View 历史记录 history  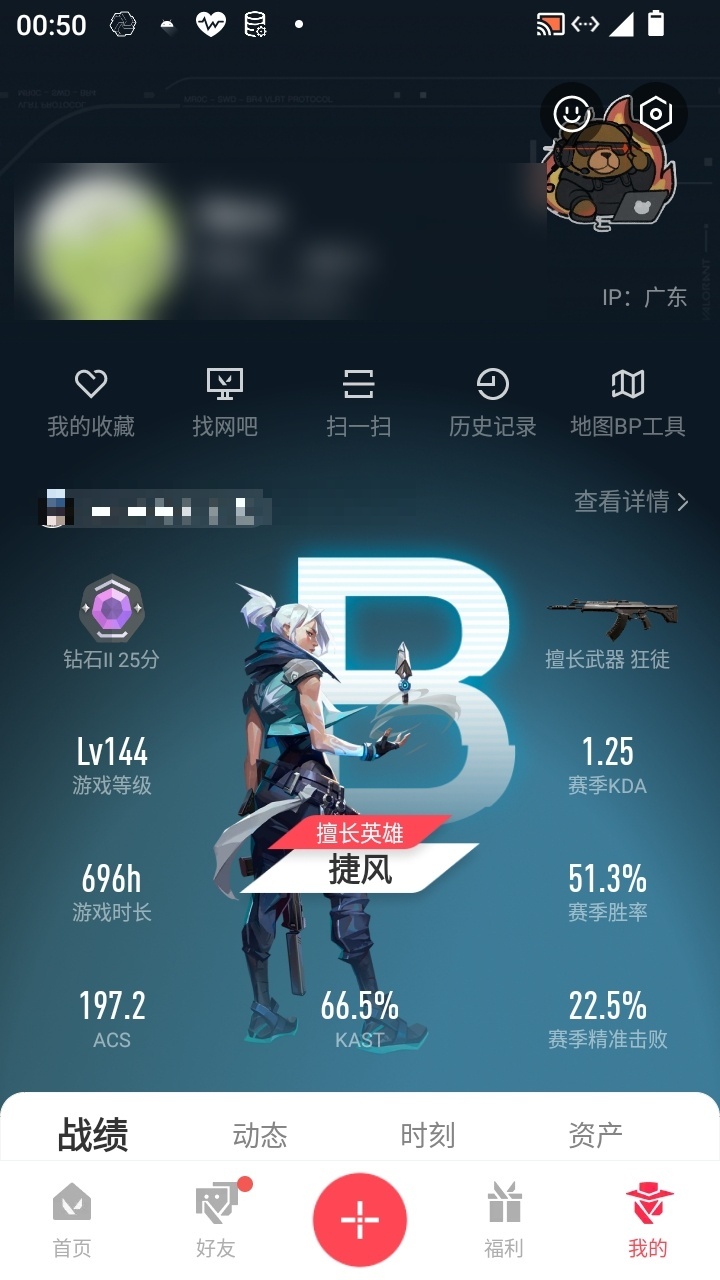tap(492, 403)
